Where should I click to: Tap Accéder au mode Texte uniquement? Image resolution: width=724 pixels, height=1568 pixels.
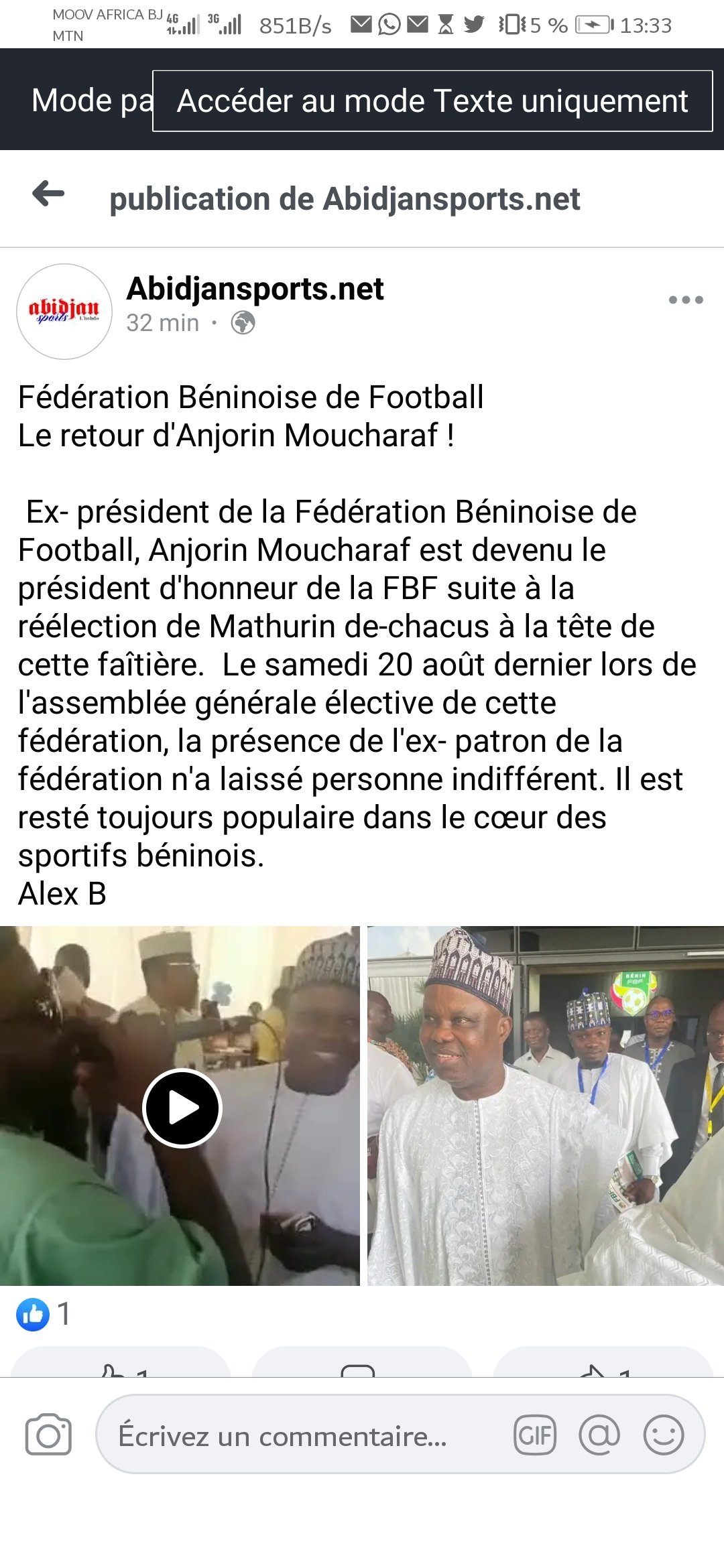(432, 101)
